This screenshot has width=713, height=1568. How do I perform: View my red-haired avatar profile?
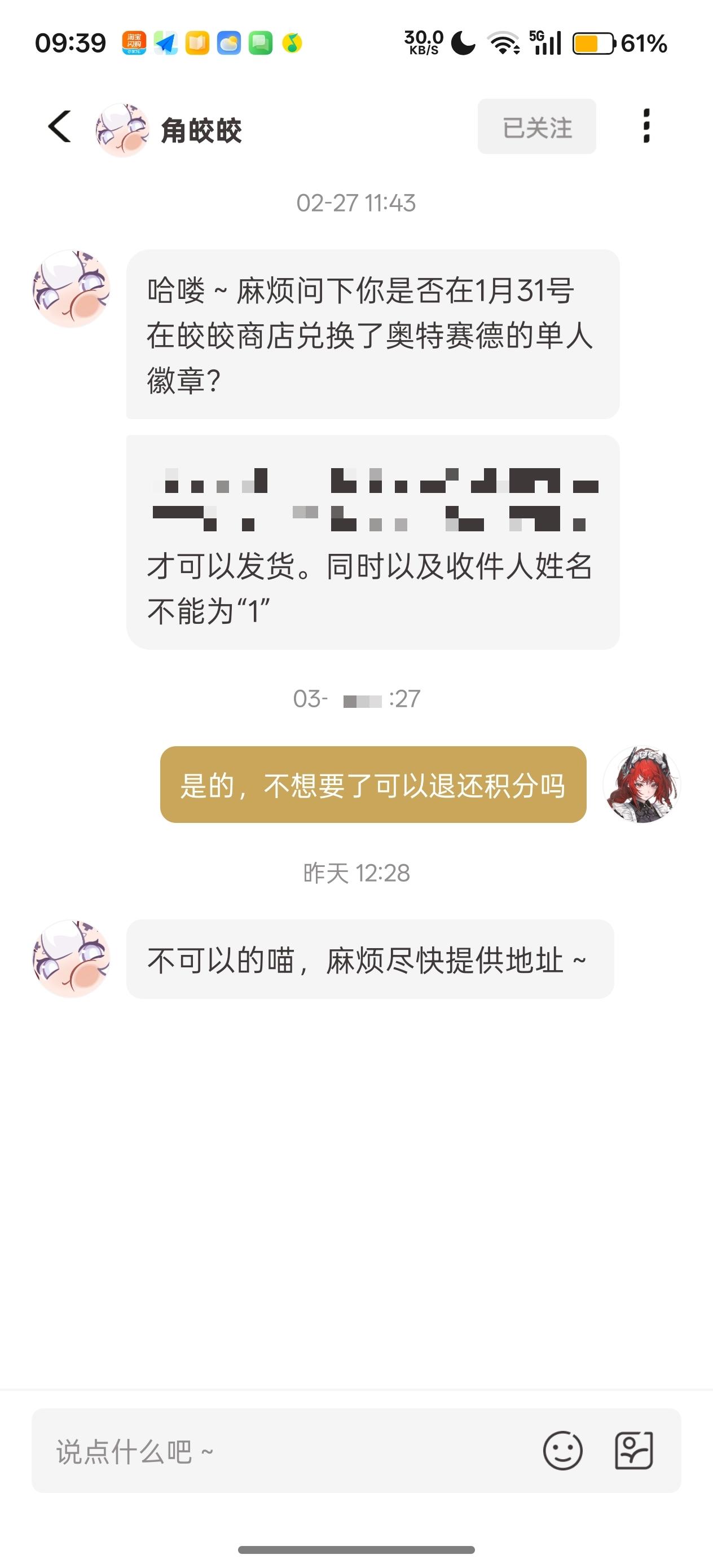(641, 785)
